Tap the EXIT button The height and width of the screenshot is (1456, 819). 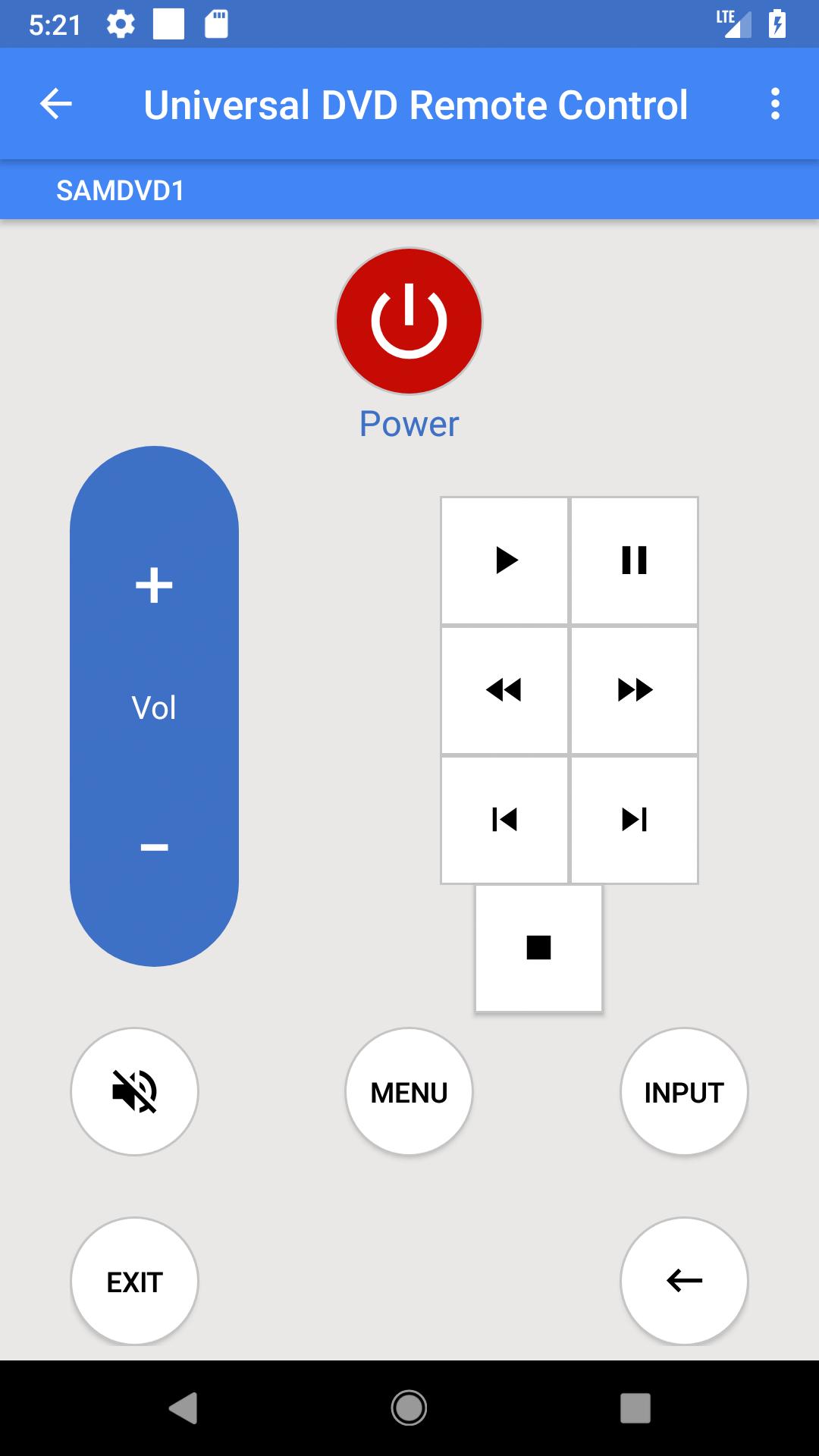click(134, 1282)
